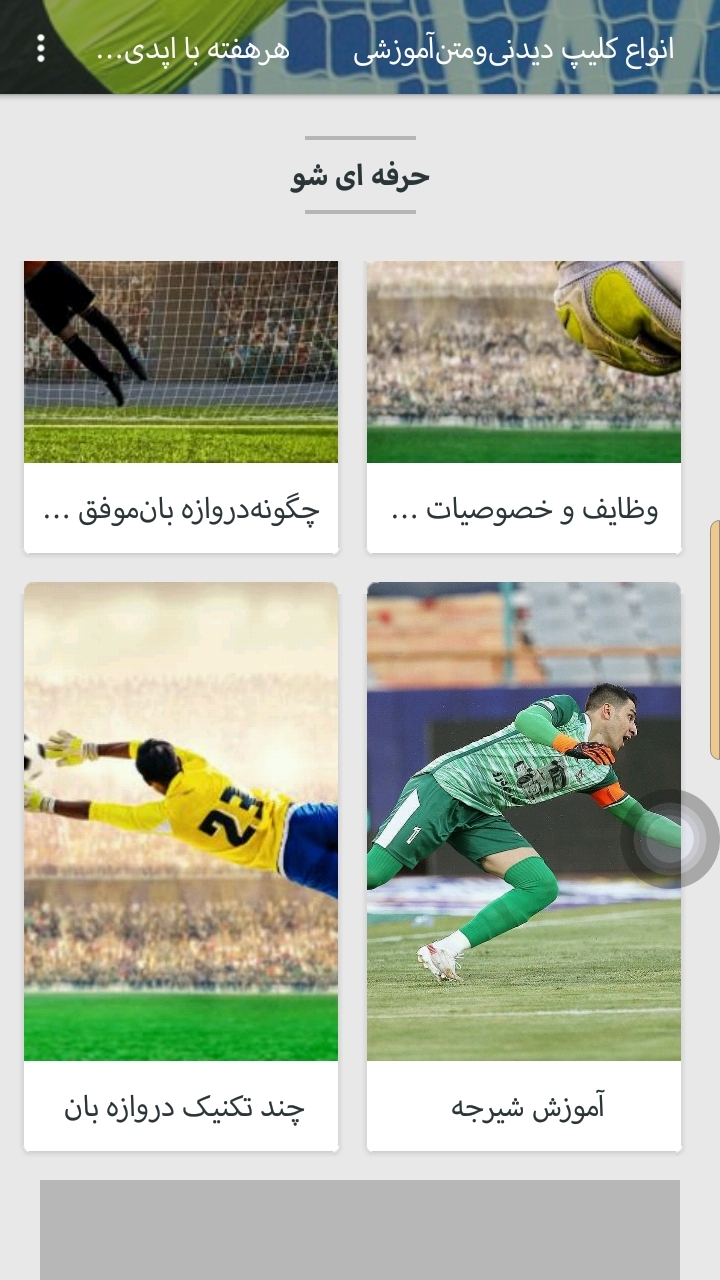This screenshot has width=720, height=1280.
Task: Open the چند تکنیک دروازه بان card
Action: 181,866
